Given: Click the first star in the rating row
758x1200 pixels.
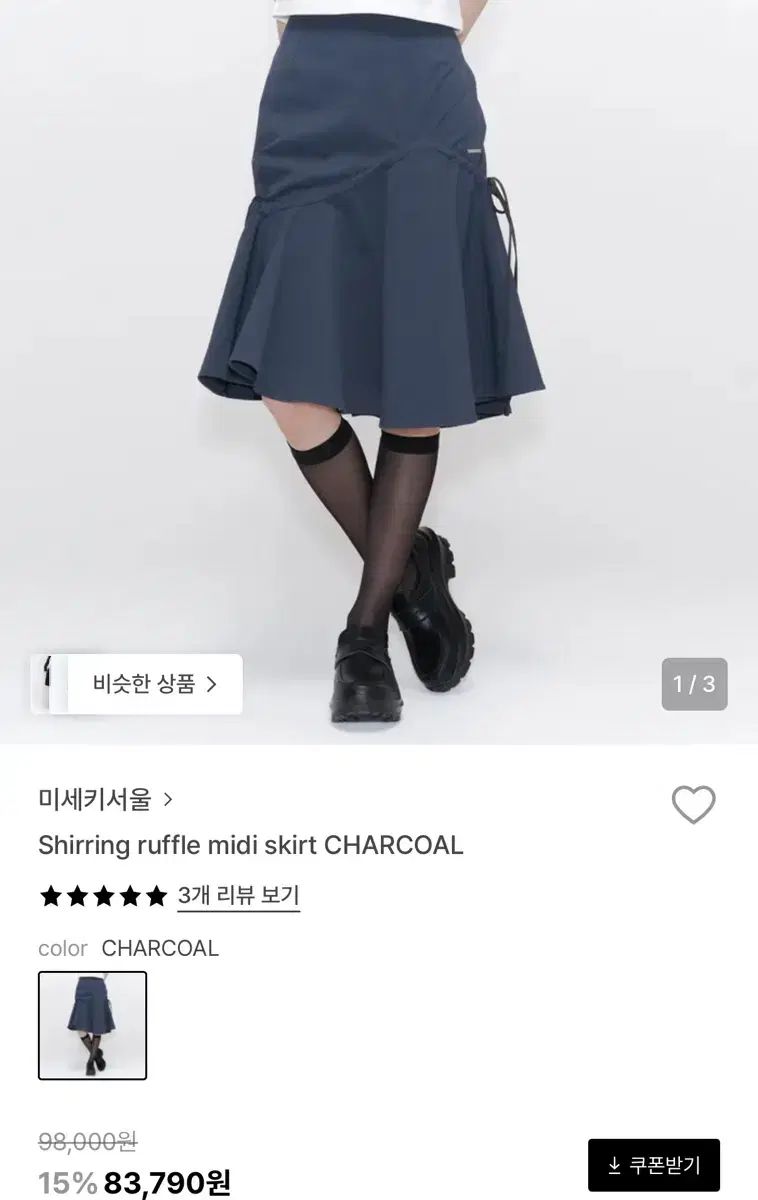Looking at the screenshot, I should pyautogui.click(x=49, y=895).
